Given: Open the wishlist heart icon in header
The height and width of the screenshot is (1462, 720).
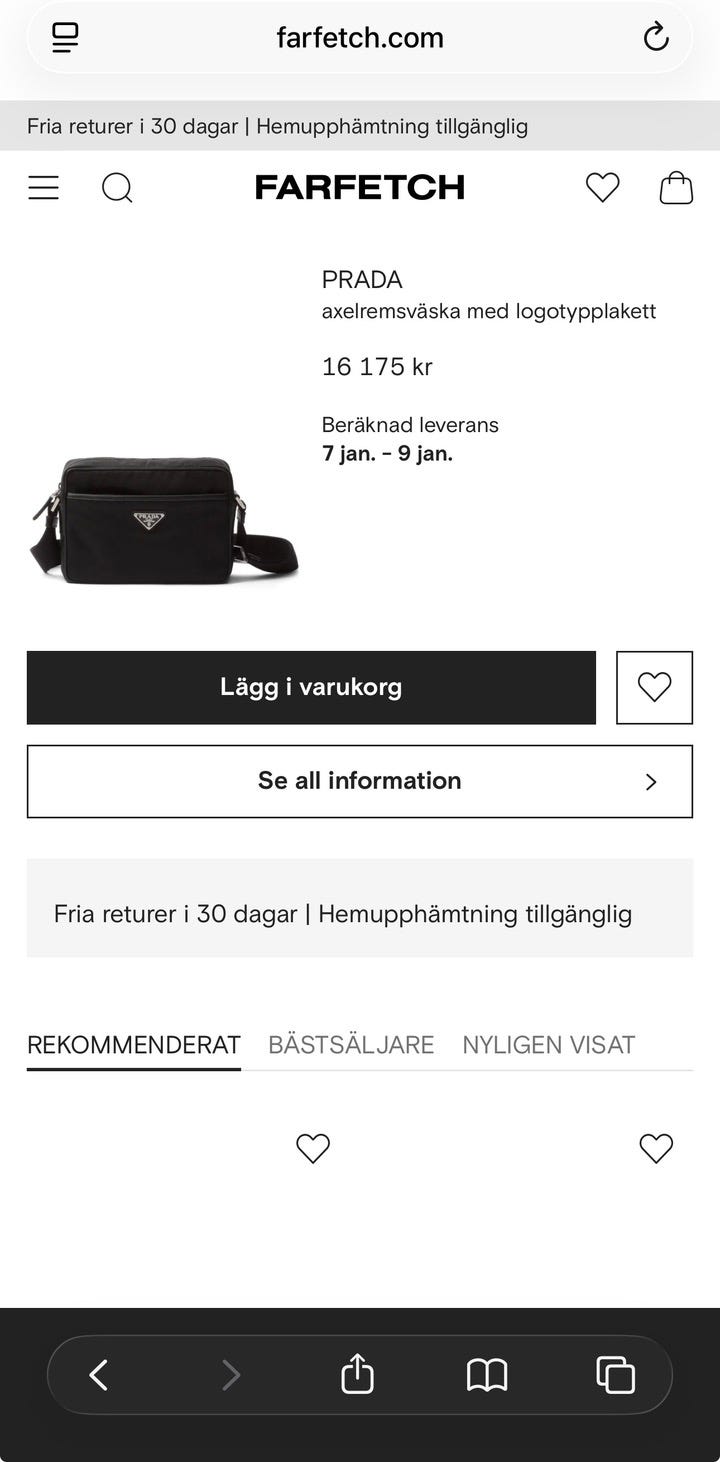Looking at the screenshot, I should coord(602,187).
